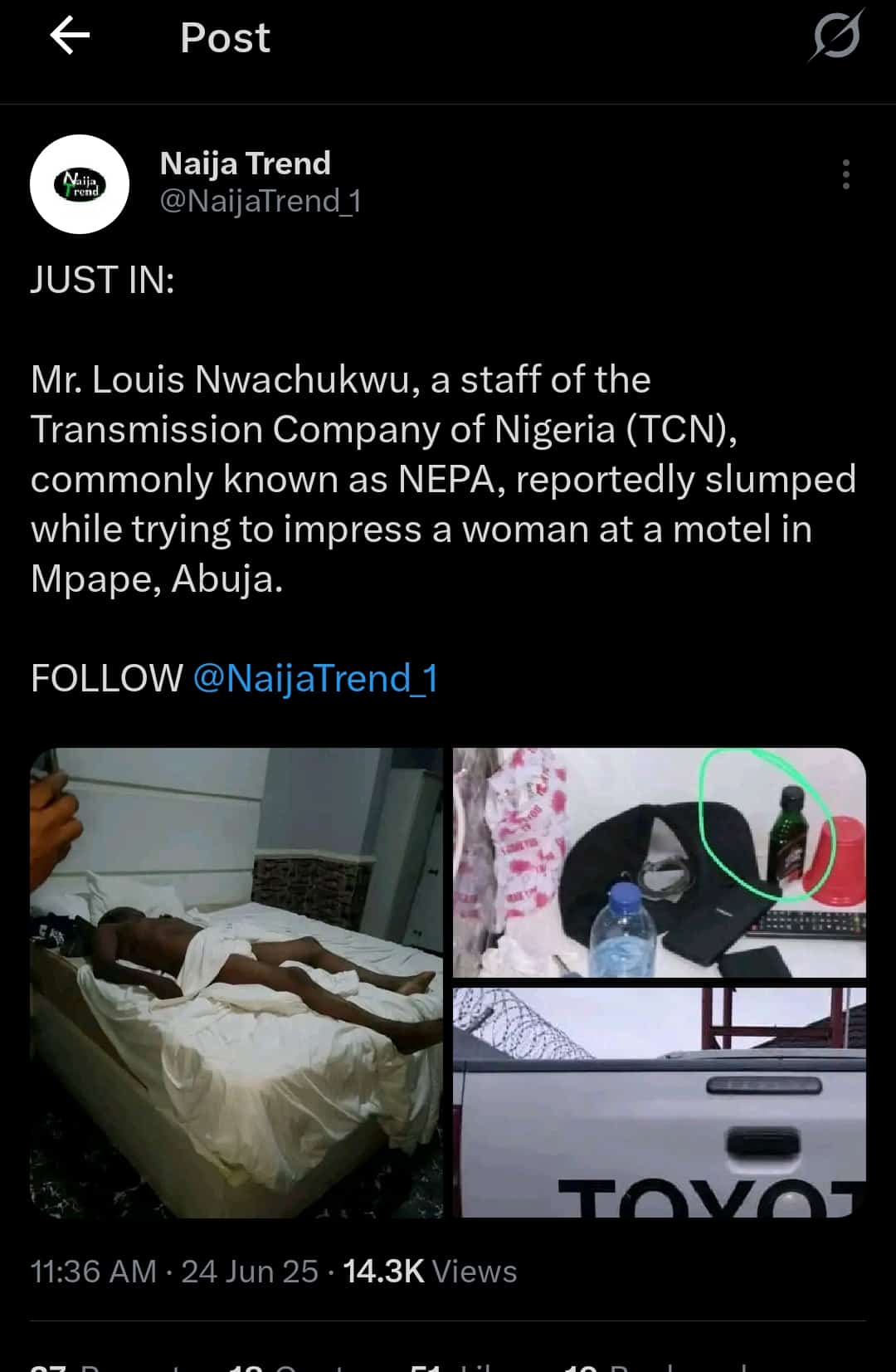This screenshot has width=896, height=1372.
Task: Open Naija Trend's profile picture
Action: (80, 184)
